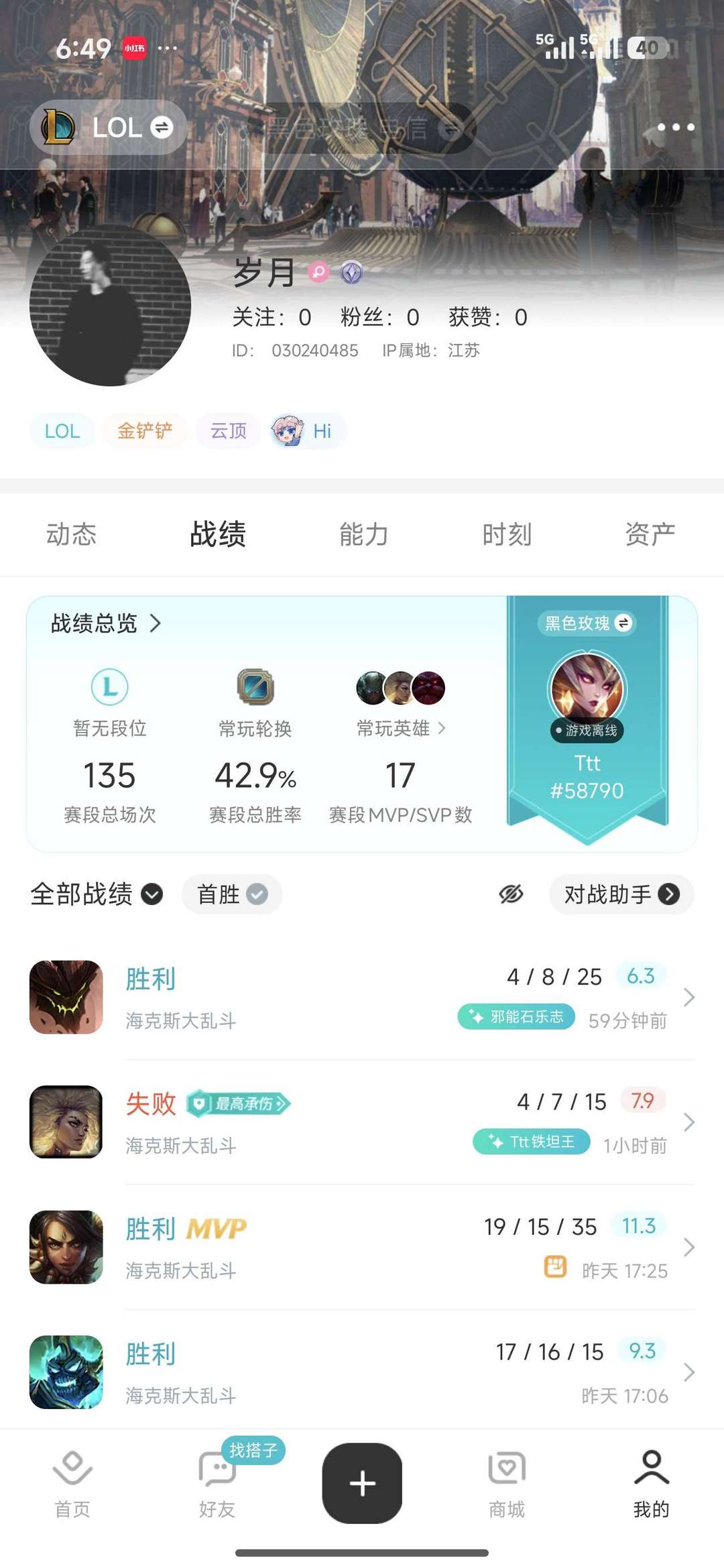The height and width of the screenshot is (1568, 724).
Task: Open the 失败 match with 4/7/15
Action: (362, 1122)
